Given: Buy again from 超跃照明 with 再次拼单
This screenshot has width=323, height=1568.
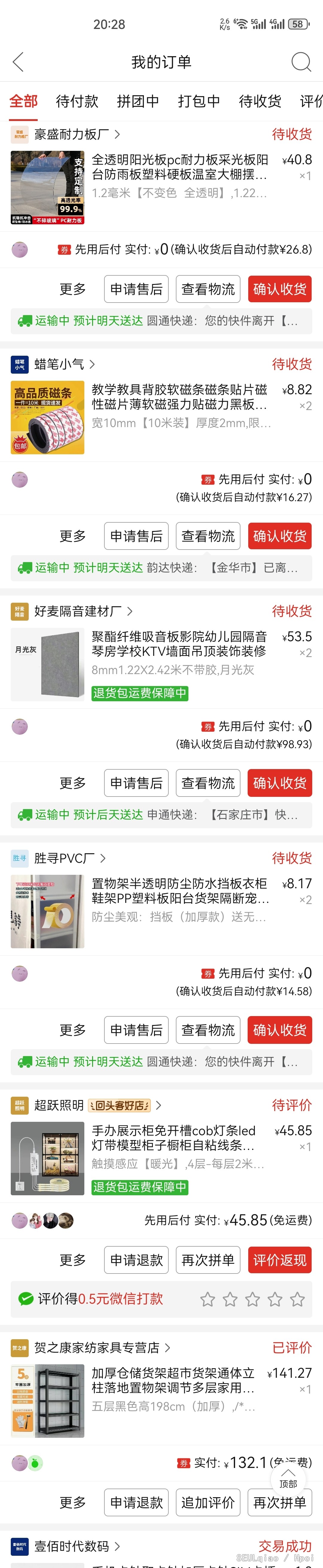Looking at the screenshot, I should click(x=208, y=1260).
